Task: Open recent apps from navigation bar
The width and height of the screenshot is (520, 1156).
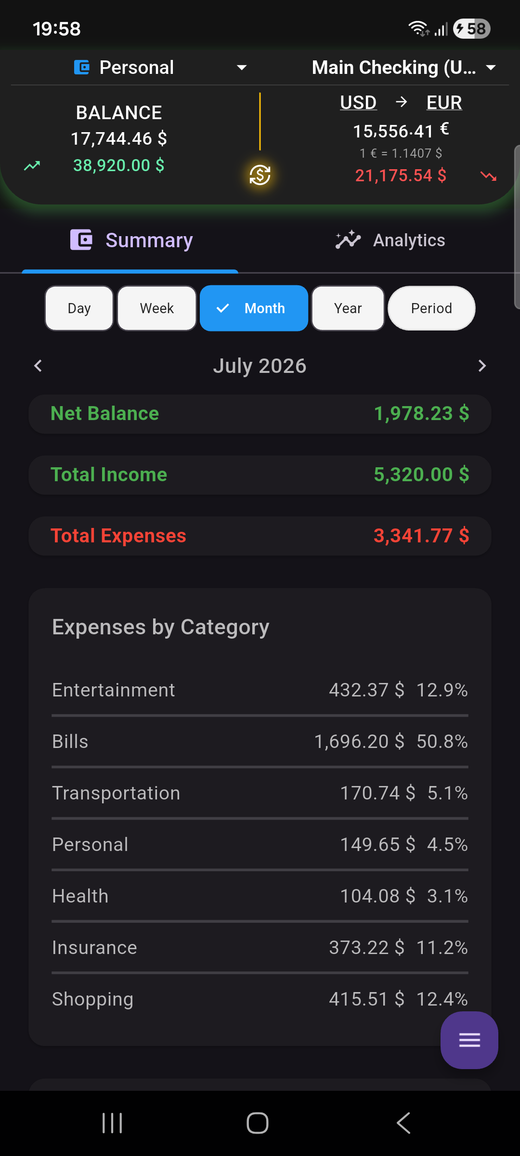Action: tap(112, 1123)
